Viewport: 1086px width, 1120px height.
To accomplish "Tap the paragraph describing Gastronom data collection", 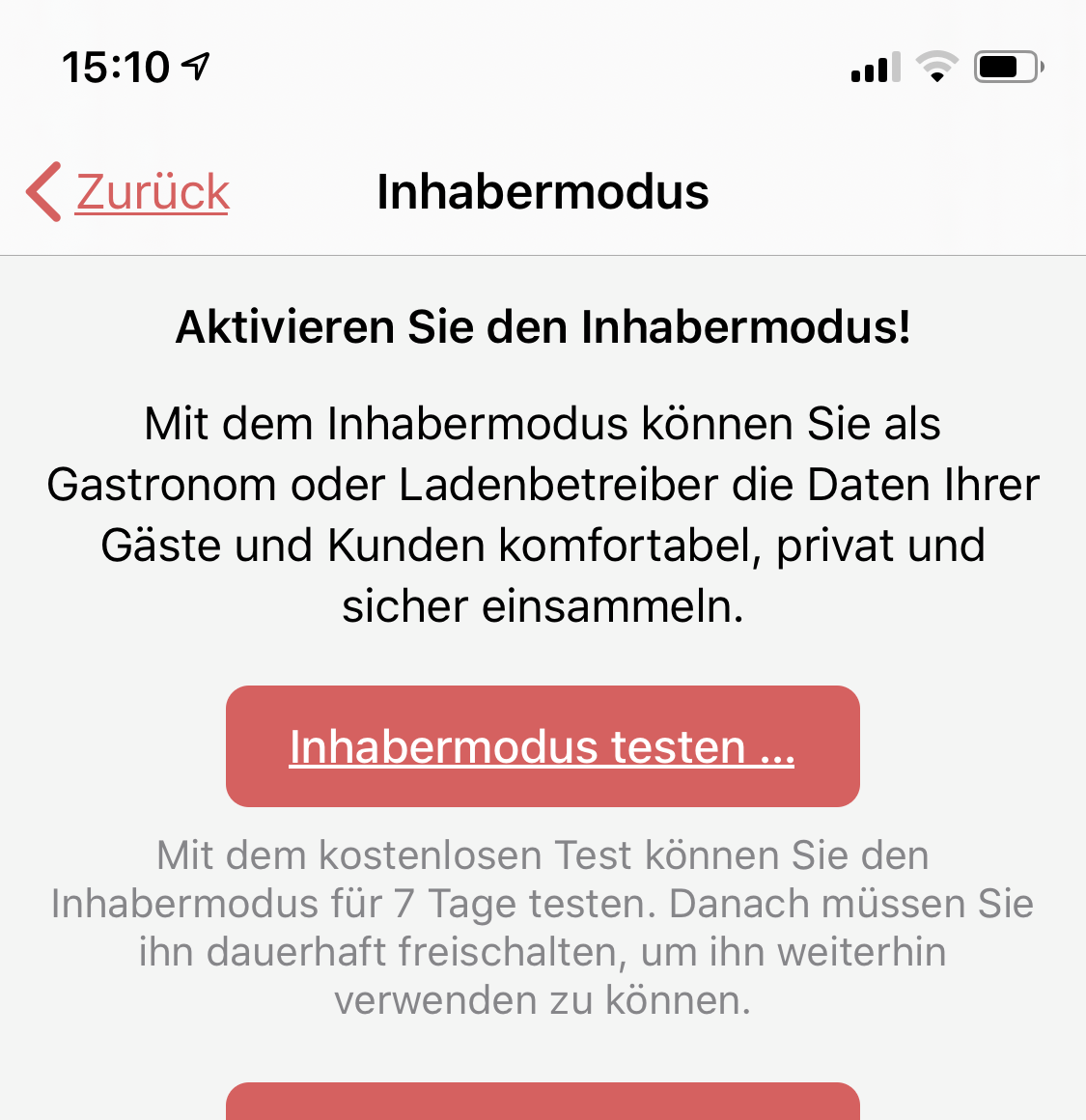I will tap(543, 515).
